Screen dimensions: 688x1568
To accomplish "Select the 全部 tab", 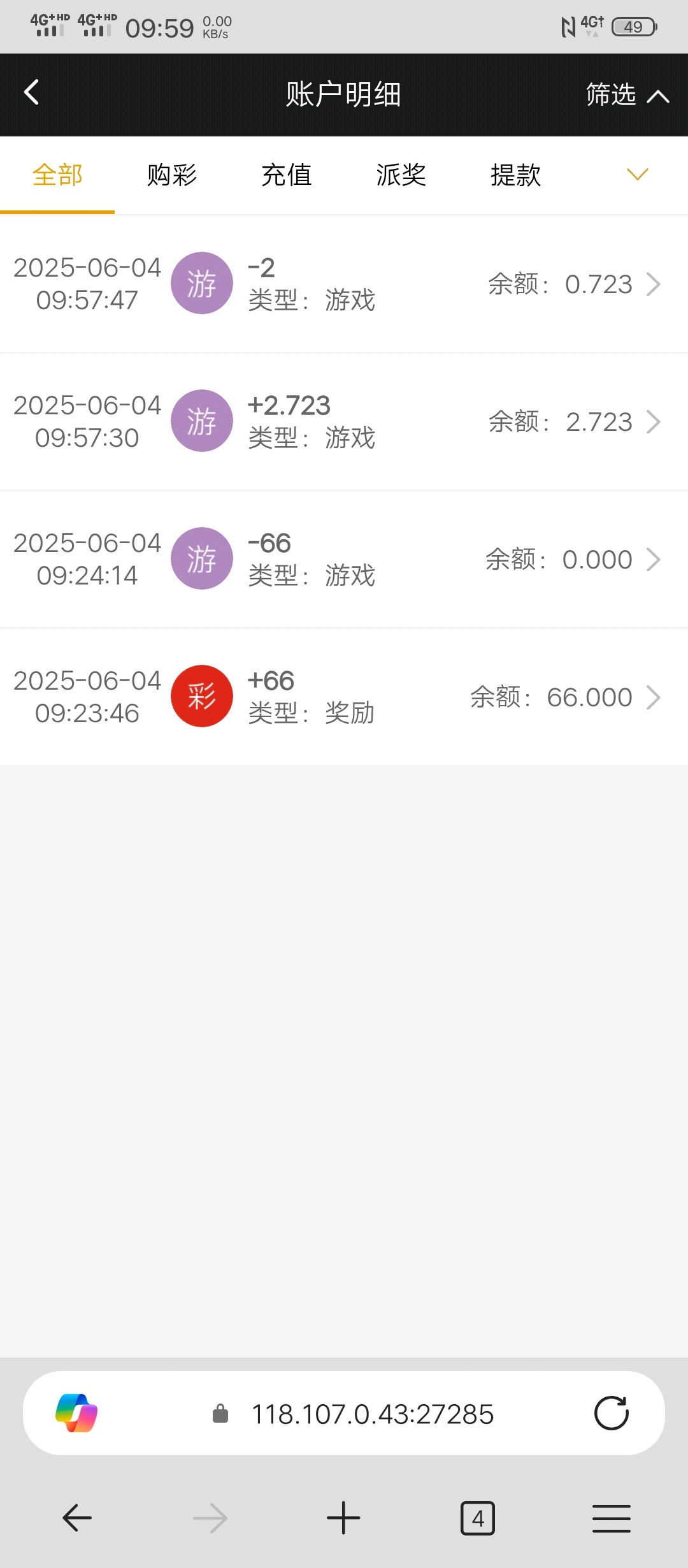I will [57, 175].
